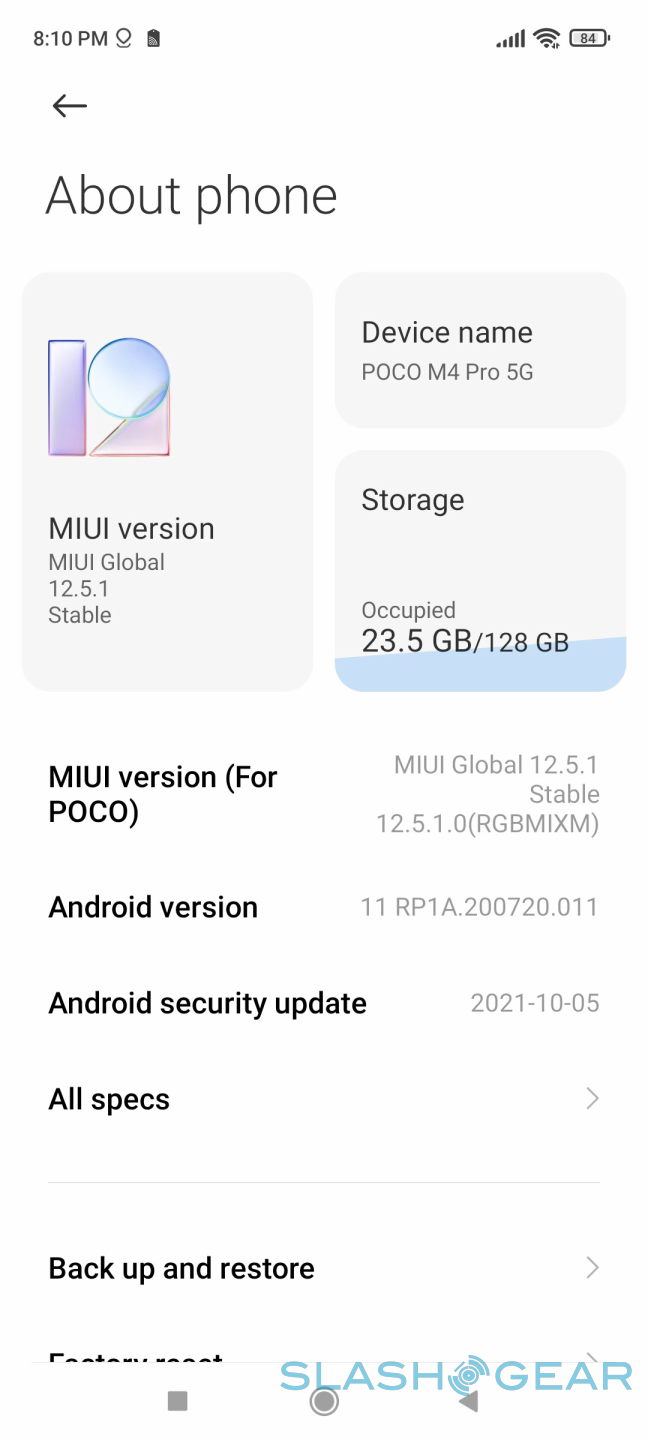Open the Storage card
Screen dimensions: 648x1440
point(480,570)
